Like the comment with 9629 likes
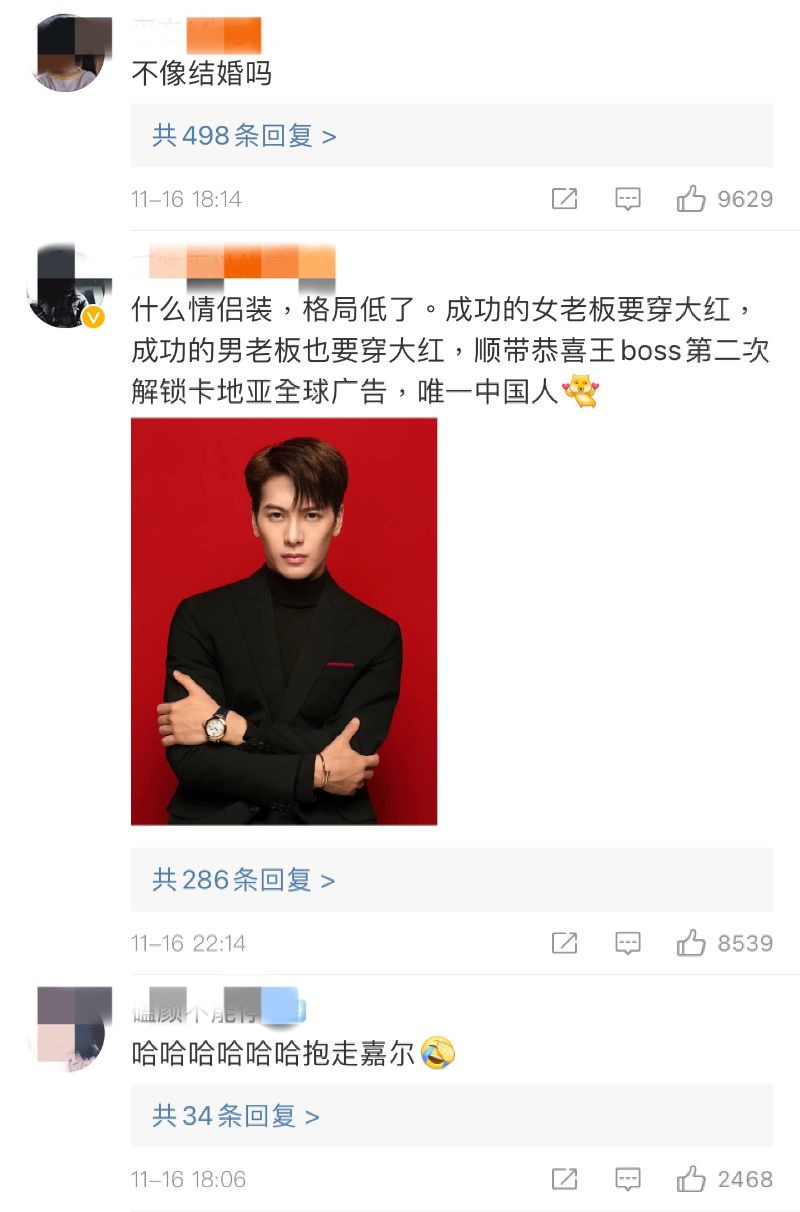This screenshot has width=800, height=1212. [x=691, y=199]
